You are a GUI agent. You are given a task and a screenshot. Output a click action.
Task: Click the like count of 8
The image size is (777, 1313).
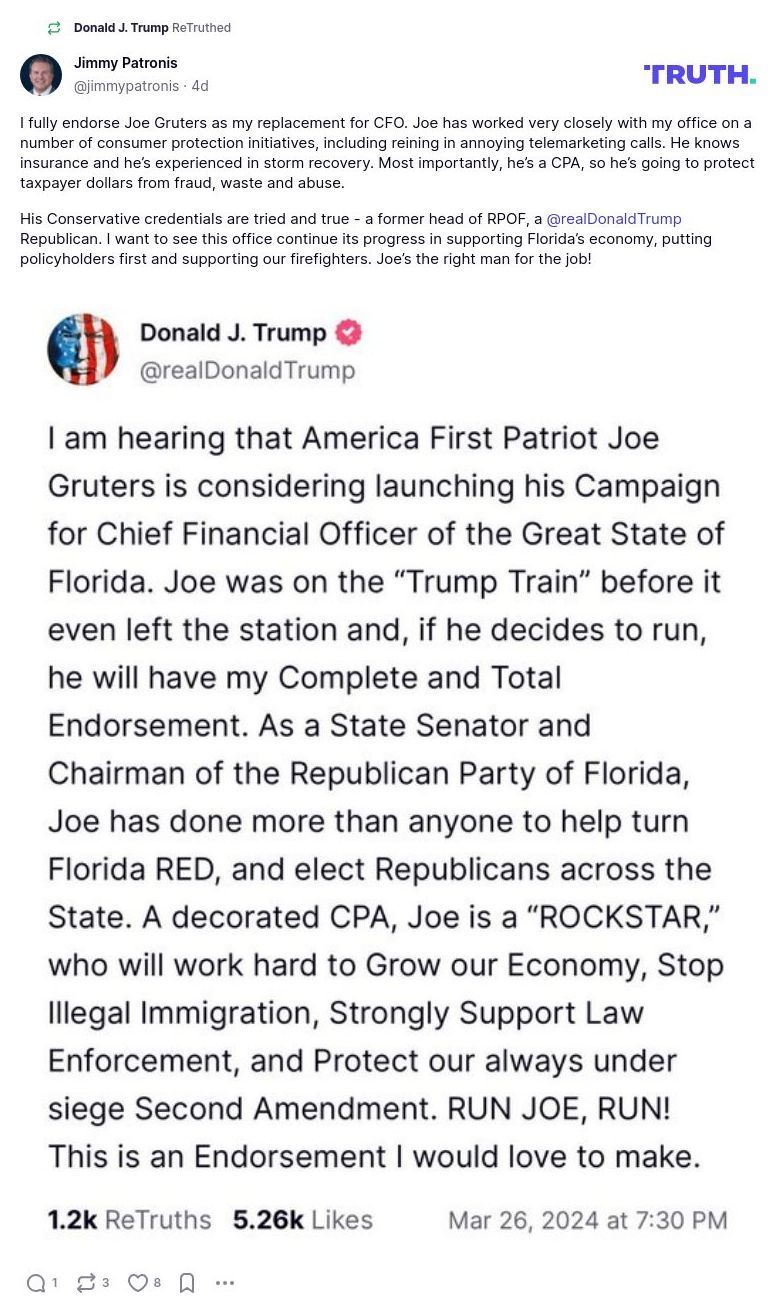(156, 1282)
